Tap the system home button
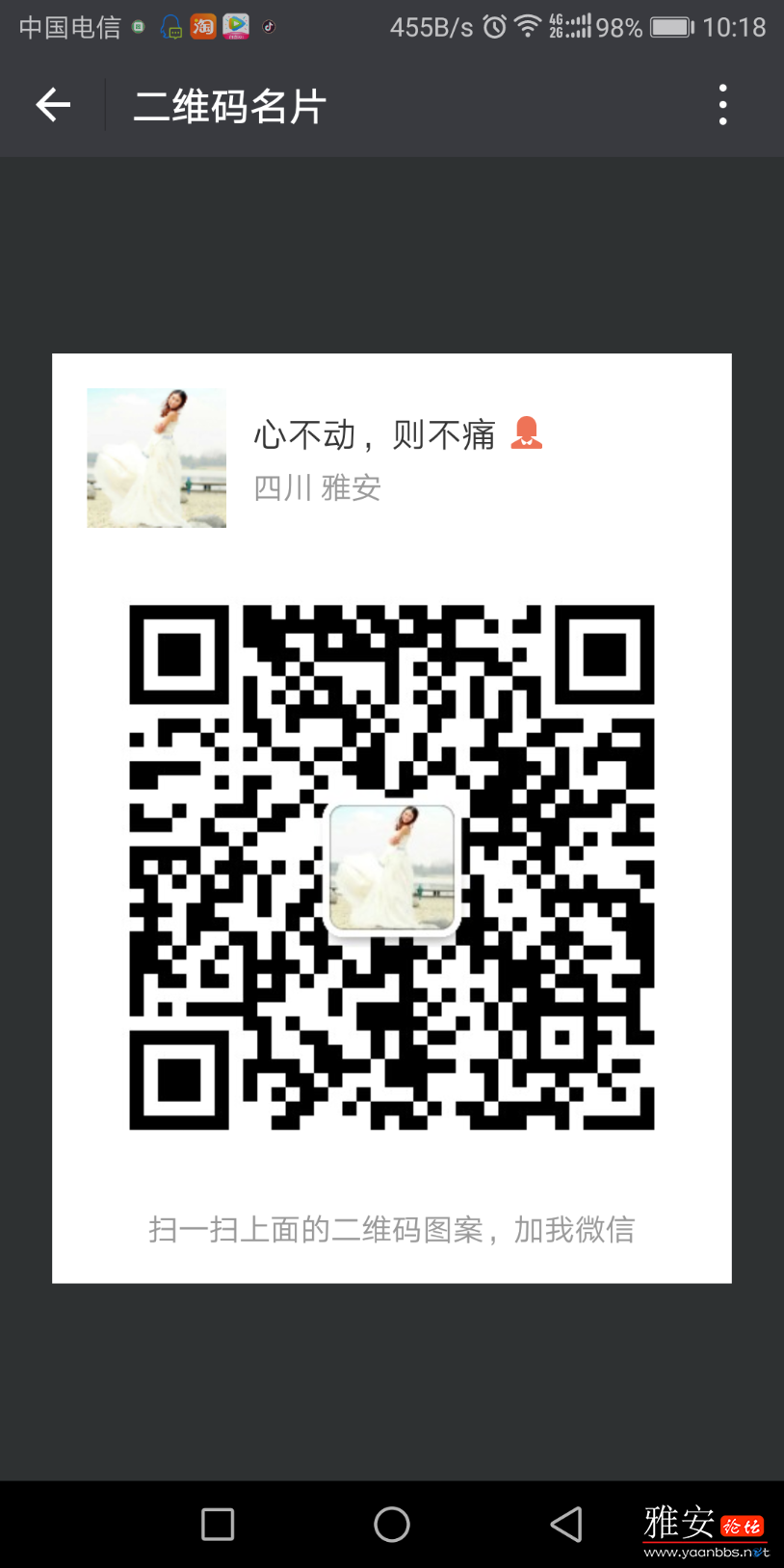The image size is (784, 1568). pos(392,1525)
